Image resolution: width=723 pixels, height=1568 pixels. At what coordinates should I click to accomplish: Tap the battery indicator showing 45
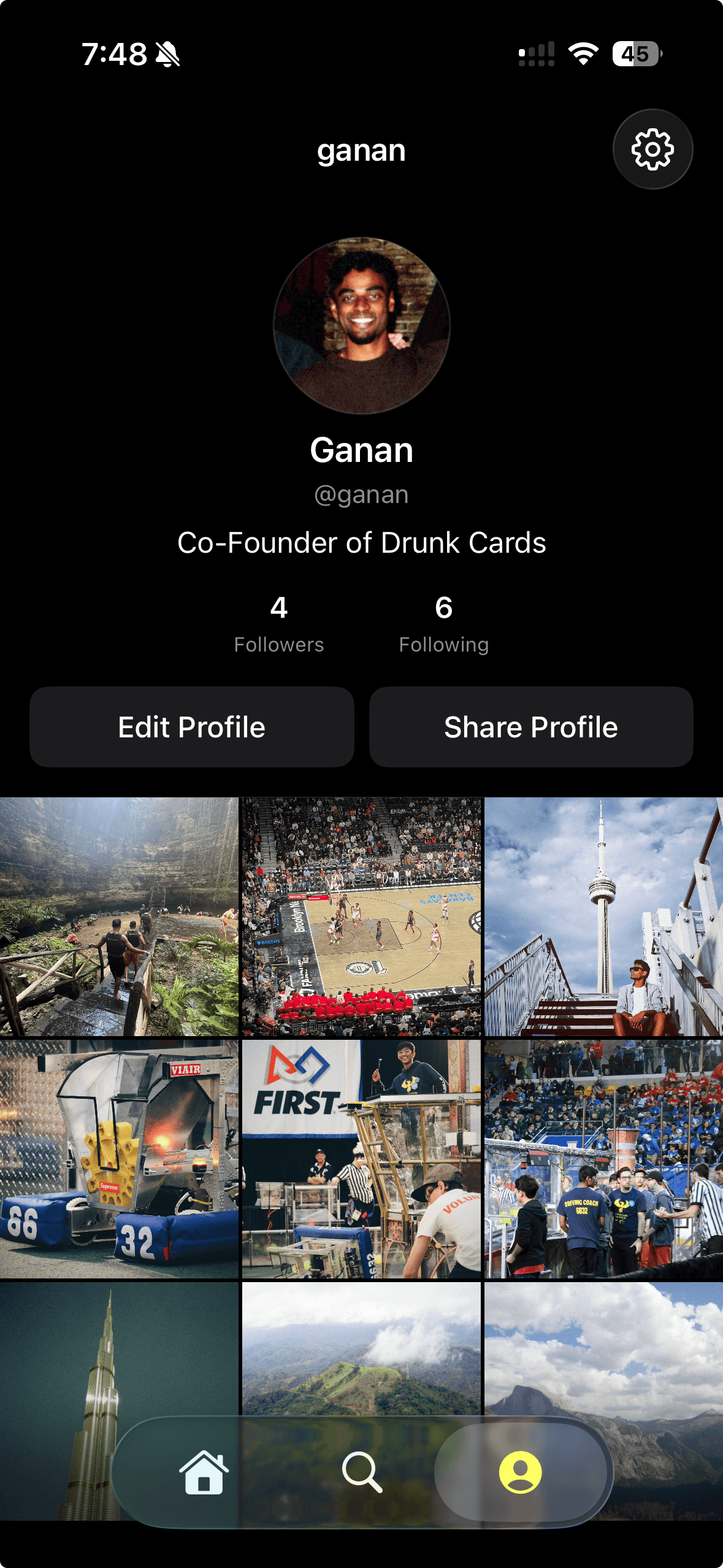click(635, 54)
